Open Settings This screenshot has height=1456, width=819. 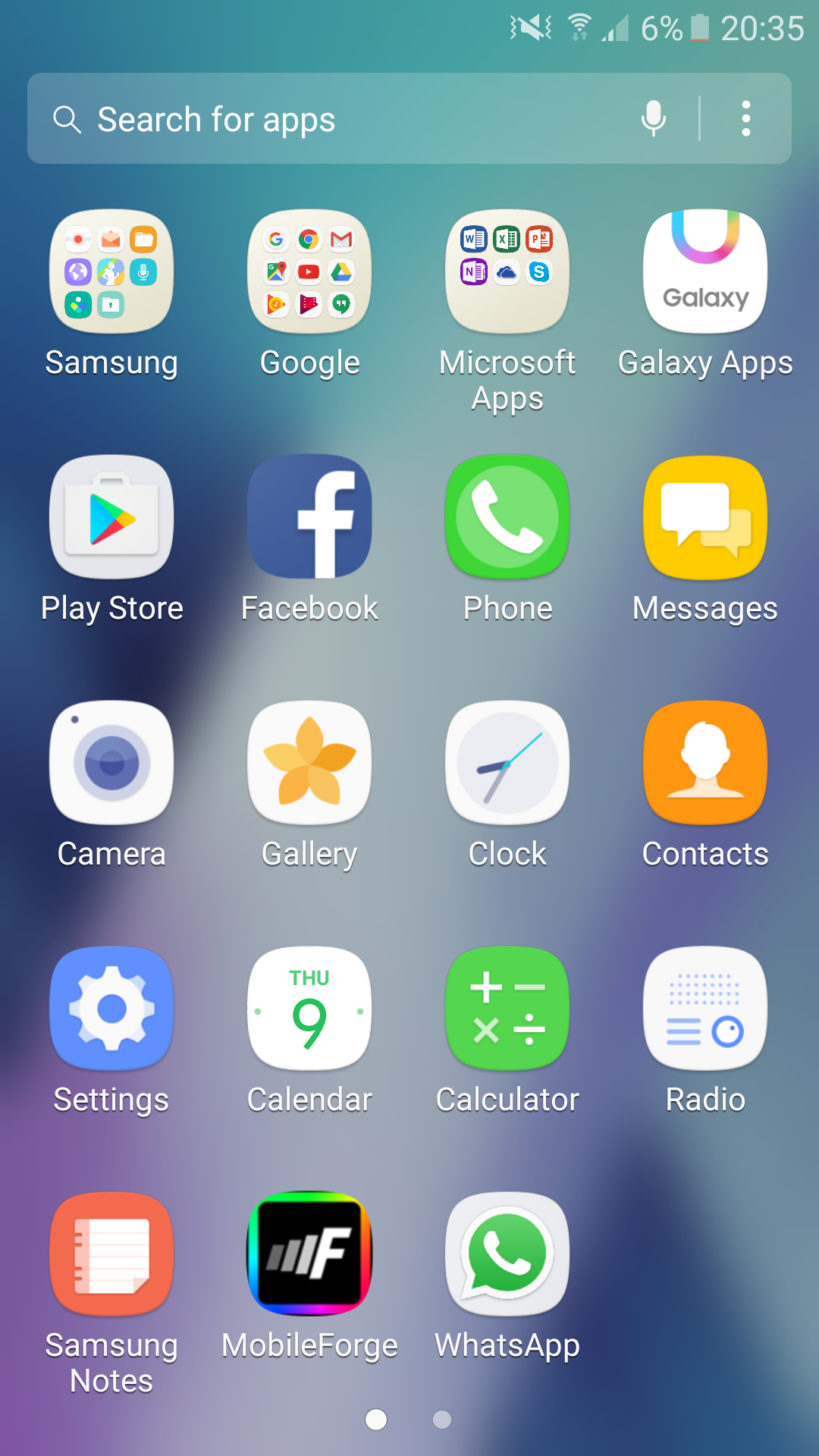coord(111,1009)
